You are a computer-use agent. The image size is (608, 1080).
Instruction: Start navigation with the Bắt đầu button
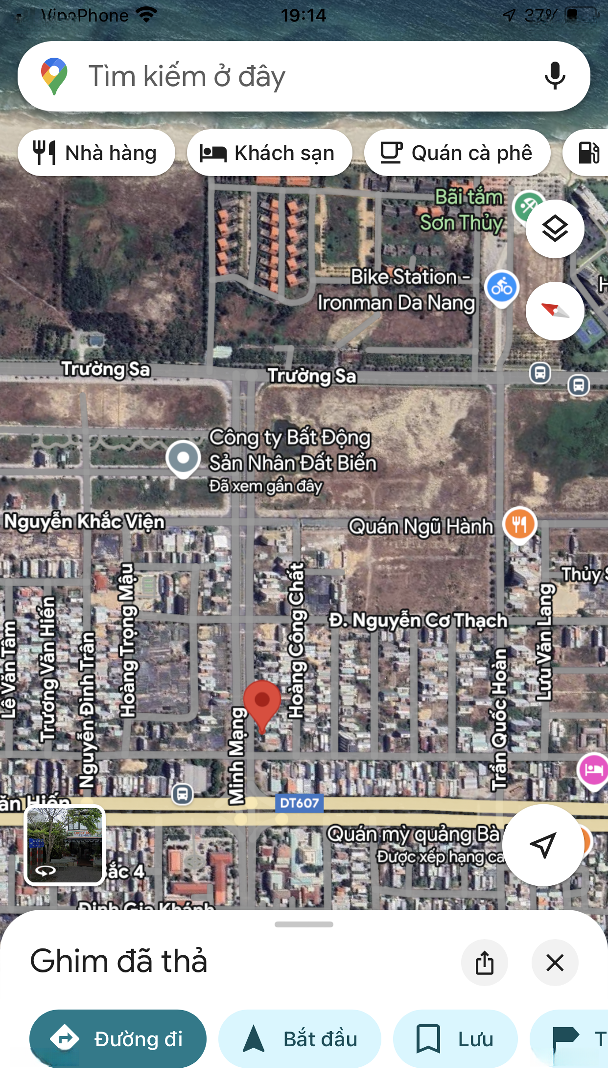tap(300, 1039)
